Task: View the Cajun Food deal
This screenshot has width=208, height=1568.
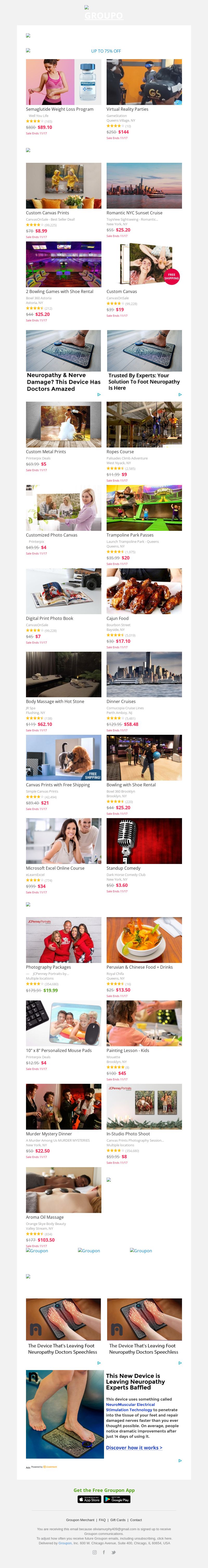Action: point(117,618)
